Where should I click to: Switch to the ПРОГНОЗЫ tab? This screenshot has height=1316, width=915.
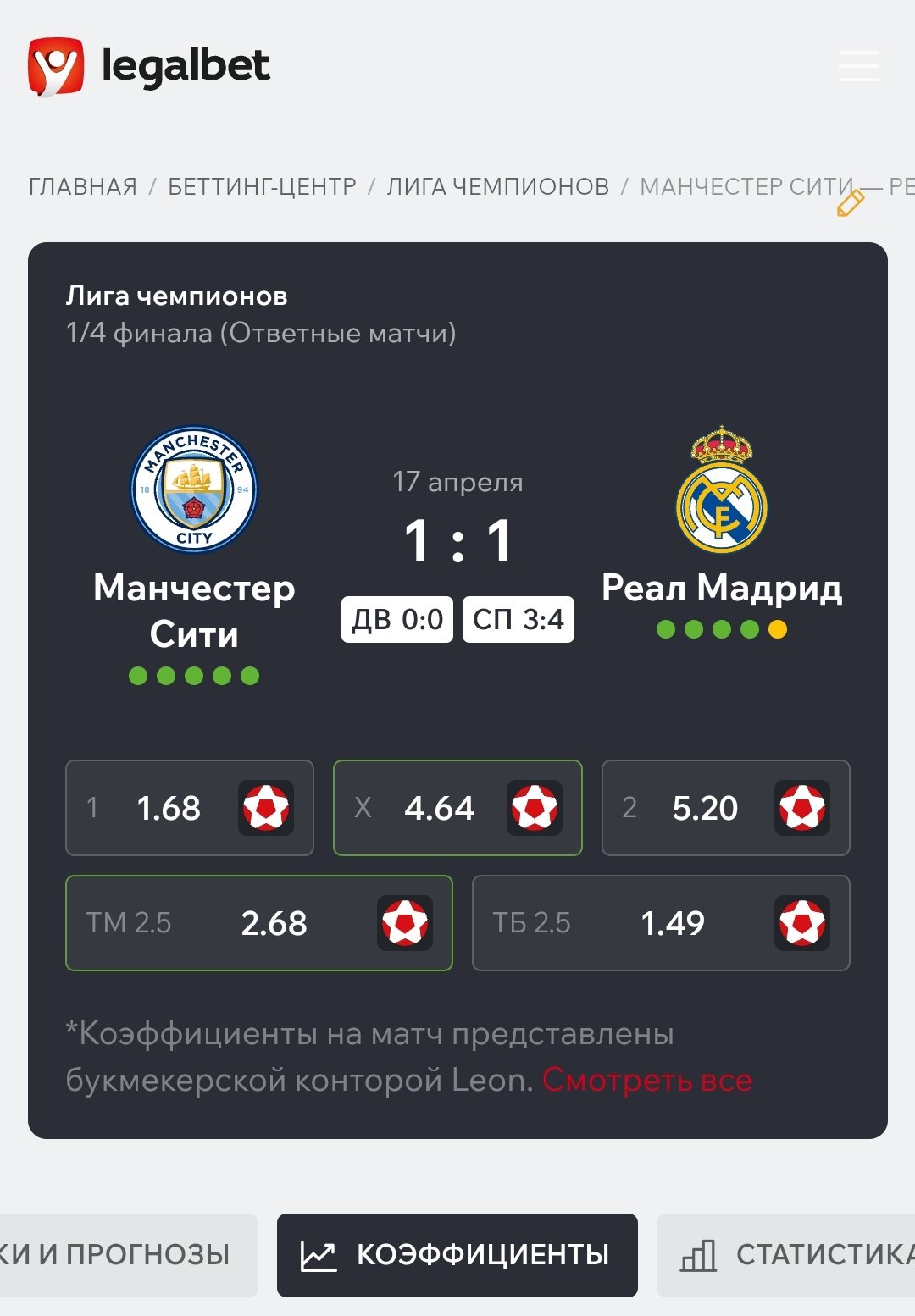pyautogui.click(x=127, y=1255)
